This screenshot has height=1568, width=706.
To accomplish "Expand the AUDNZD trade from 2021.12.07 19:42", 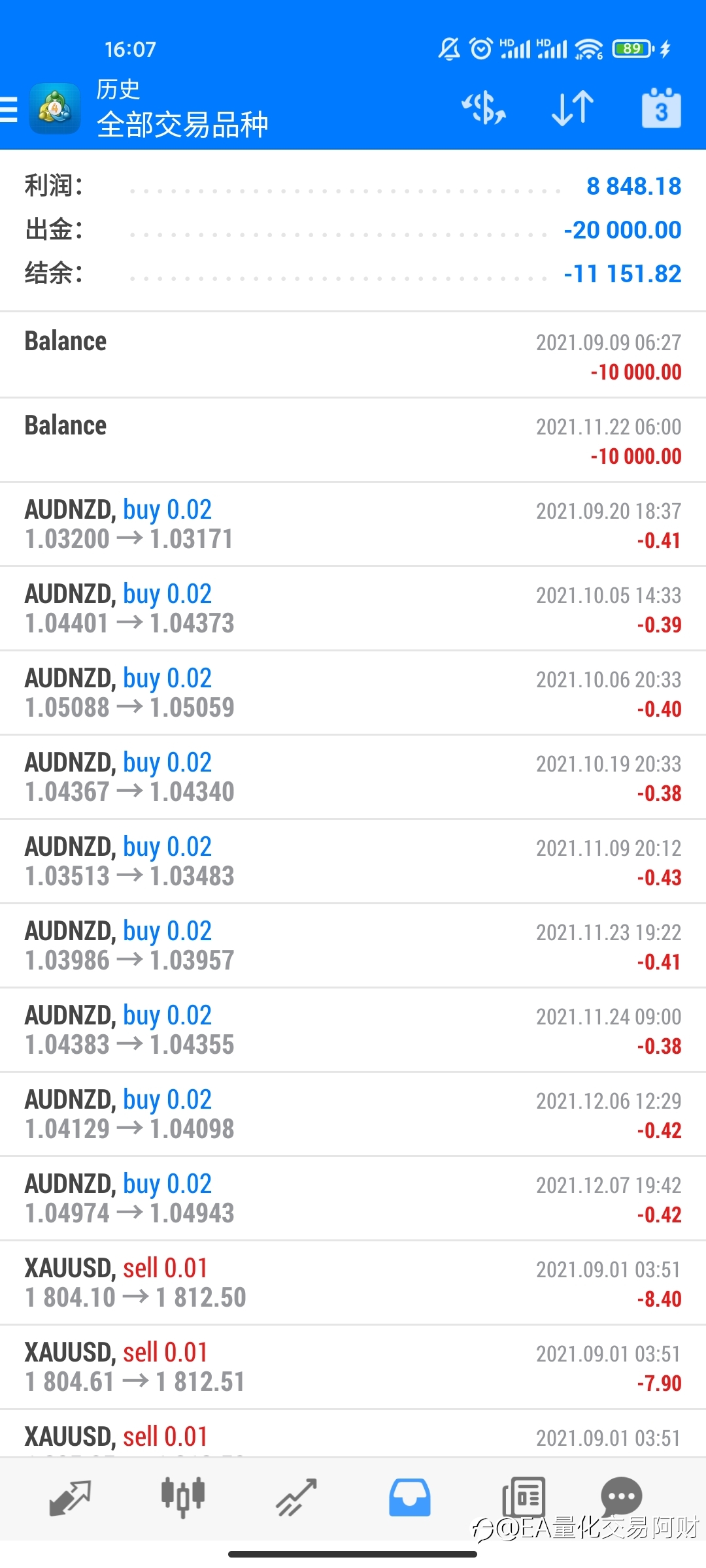I will point(353,1199).
